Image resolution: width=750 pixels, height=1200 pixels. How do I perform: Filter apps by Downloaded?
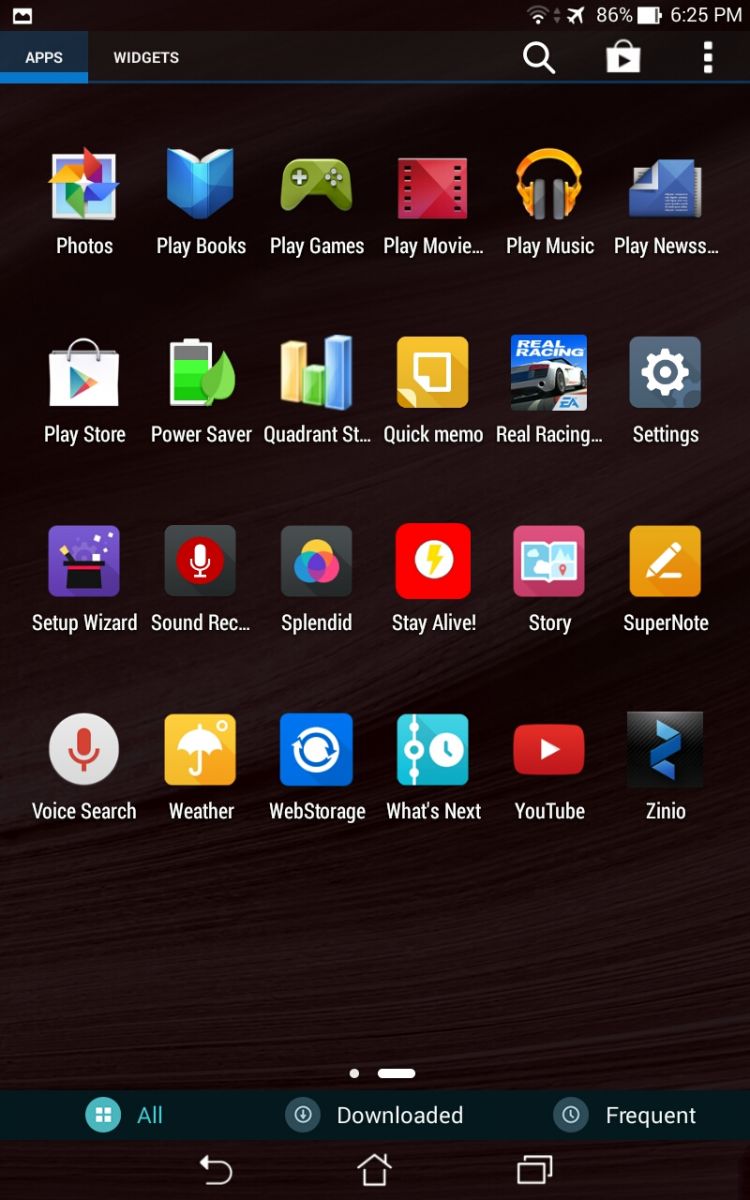pos(375,1115)
